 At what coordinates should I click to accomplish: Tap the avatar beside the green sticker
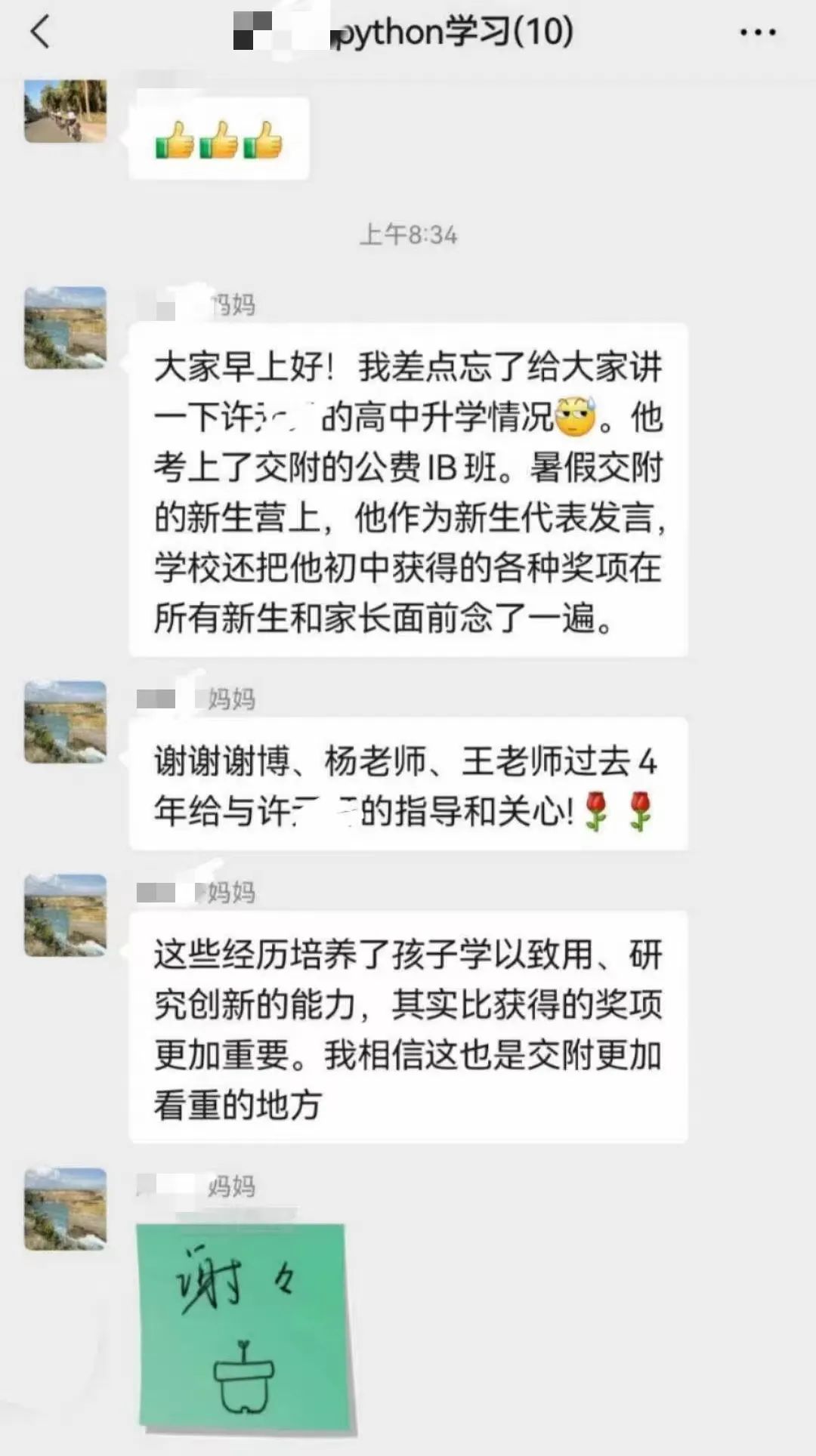pos(66,1208)
